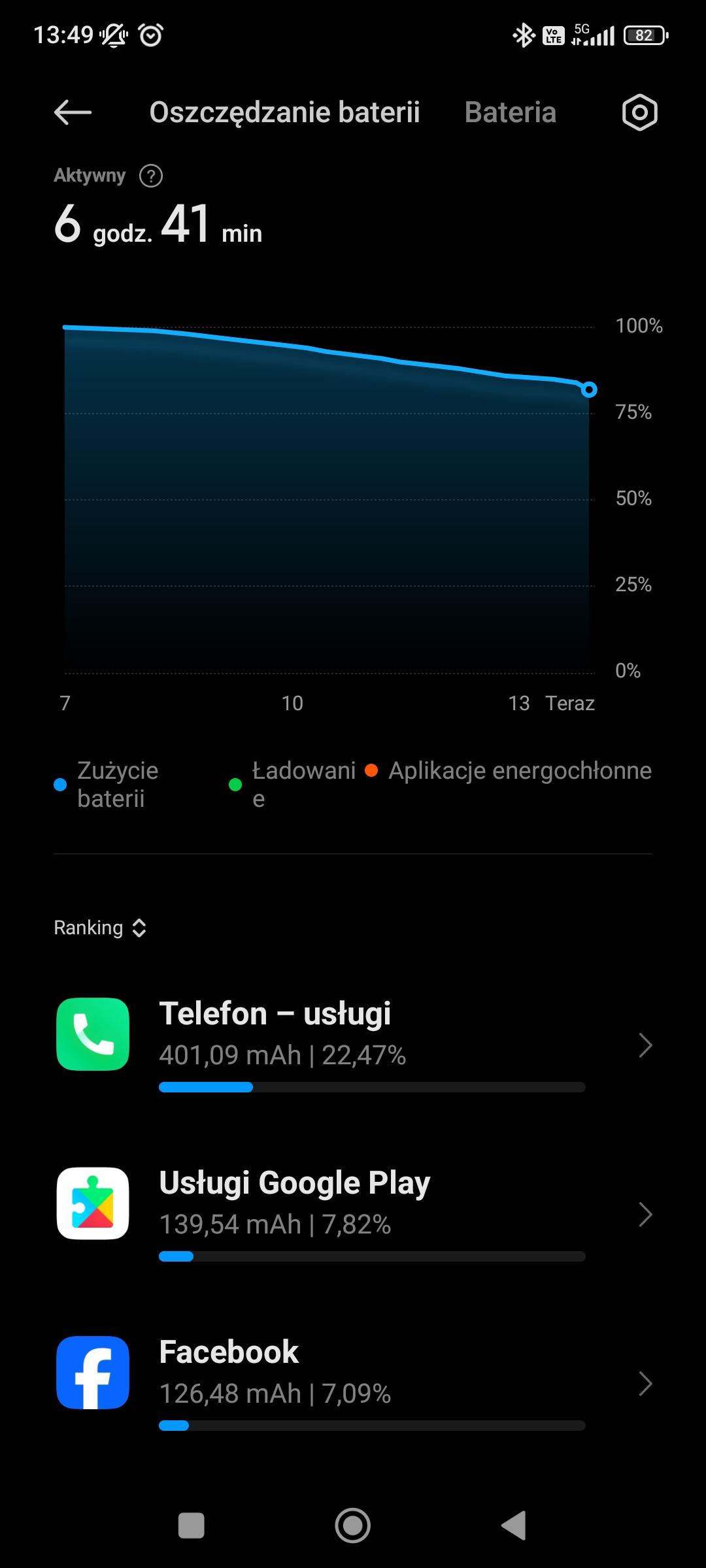Open recent apps with the square button
Image resolution: width=706 pixels, height=1568 pixels.
[192, 1526]
